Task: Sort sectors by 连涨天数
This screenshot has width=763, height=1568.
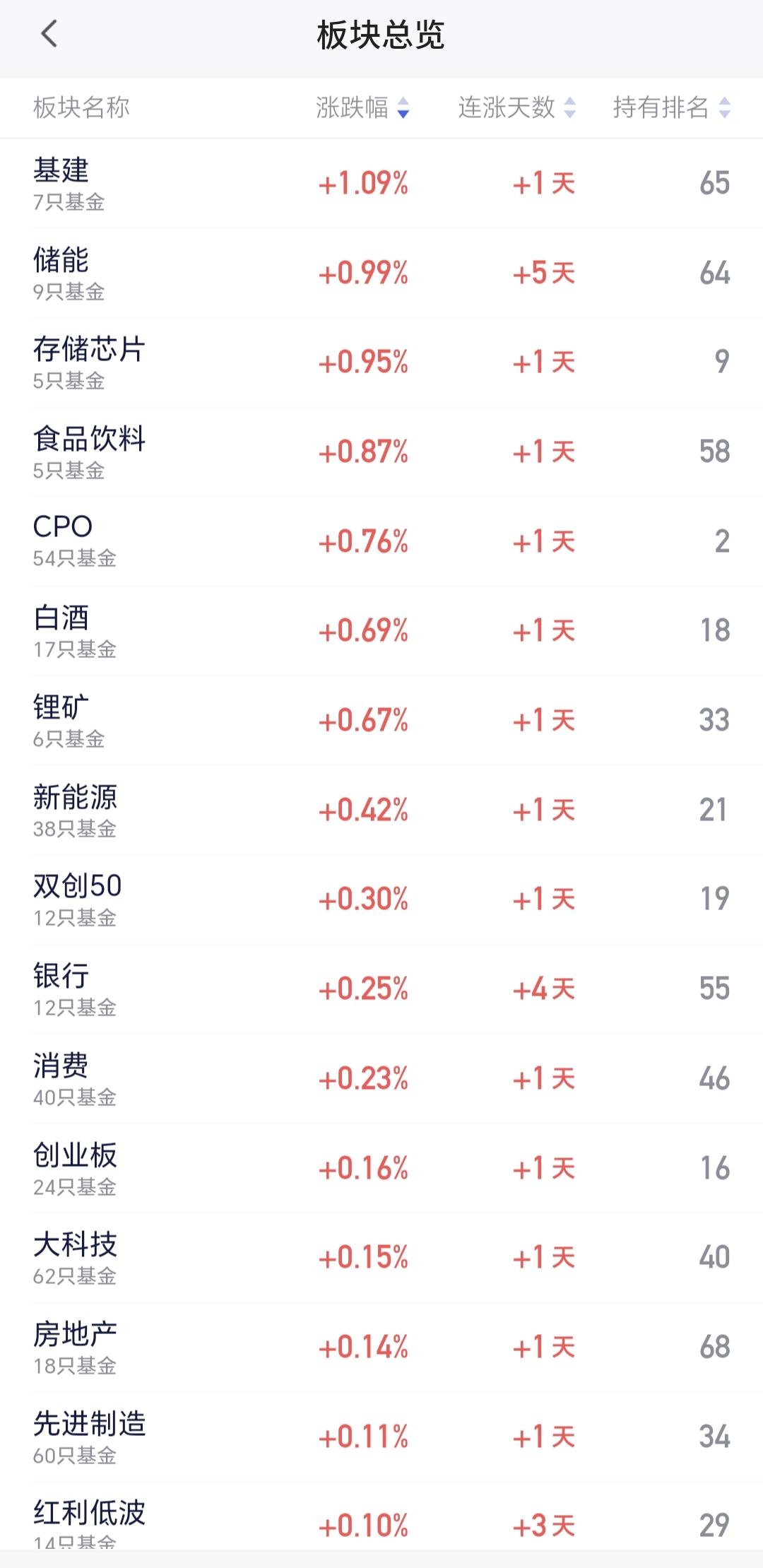Action: coord(516,108)
